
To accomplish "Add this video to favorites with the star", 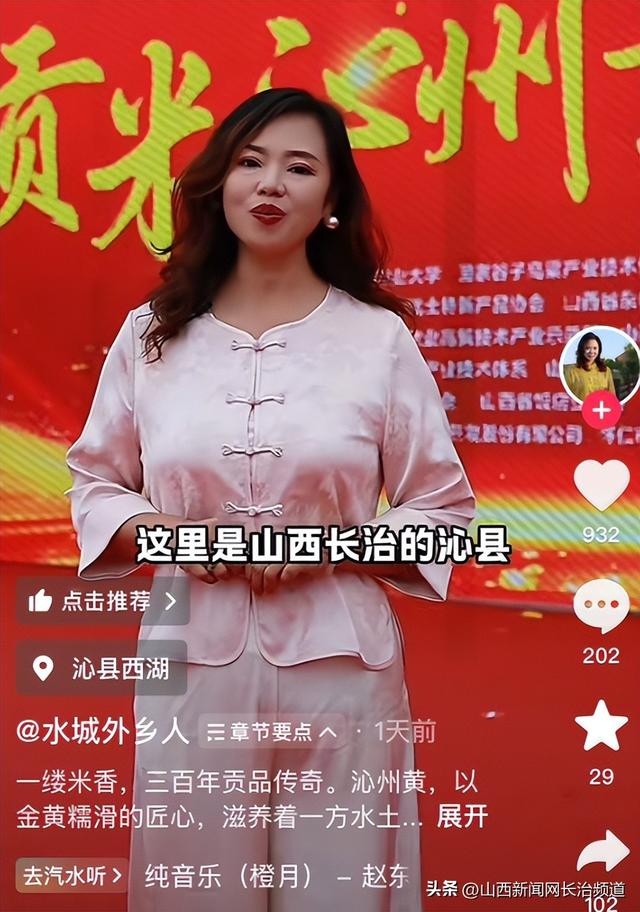I will pos(601,726).
